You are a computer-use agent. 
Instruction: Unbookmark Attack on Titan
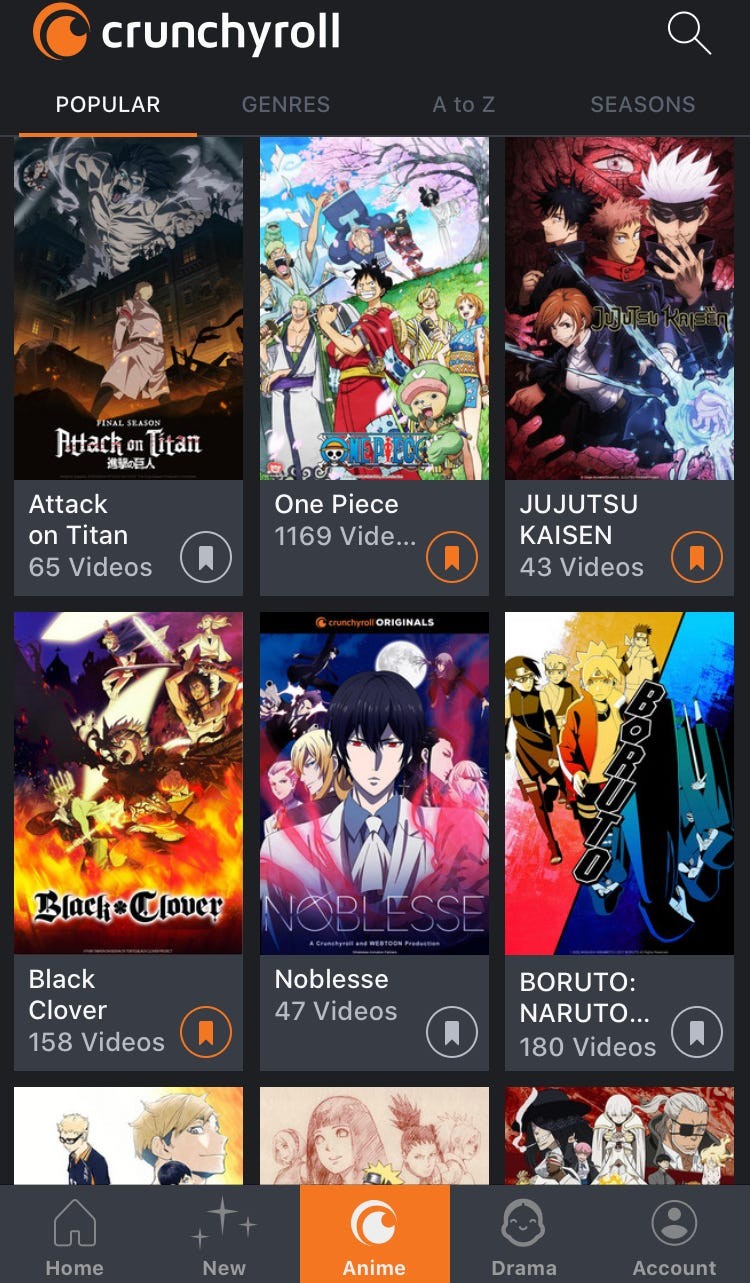pyautogui.click(x=207, y=558)
